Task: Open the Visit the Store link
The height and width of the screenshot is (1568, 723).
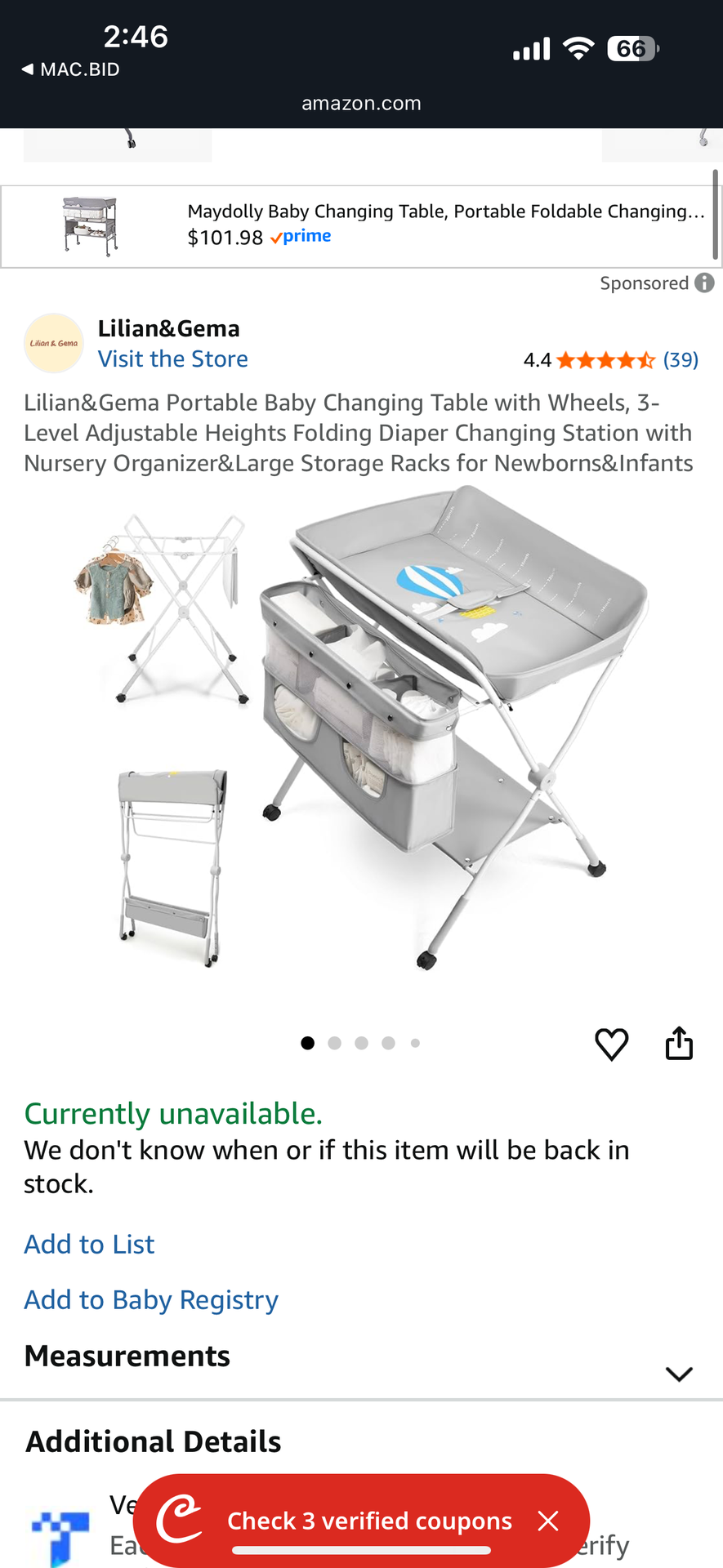Action: point(172,359)
